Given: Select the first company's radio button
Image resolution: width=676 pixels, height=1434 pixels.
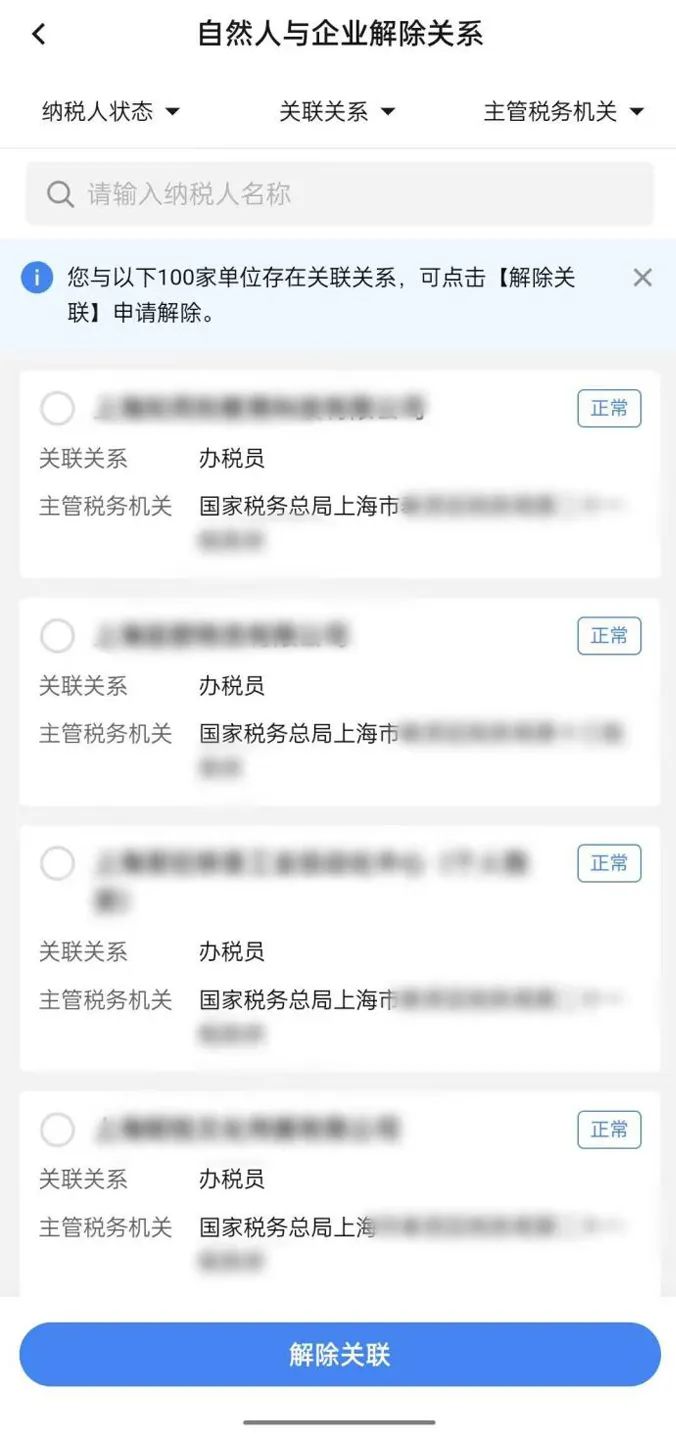Looking at the screenshot, I should (57, 408).
